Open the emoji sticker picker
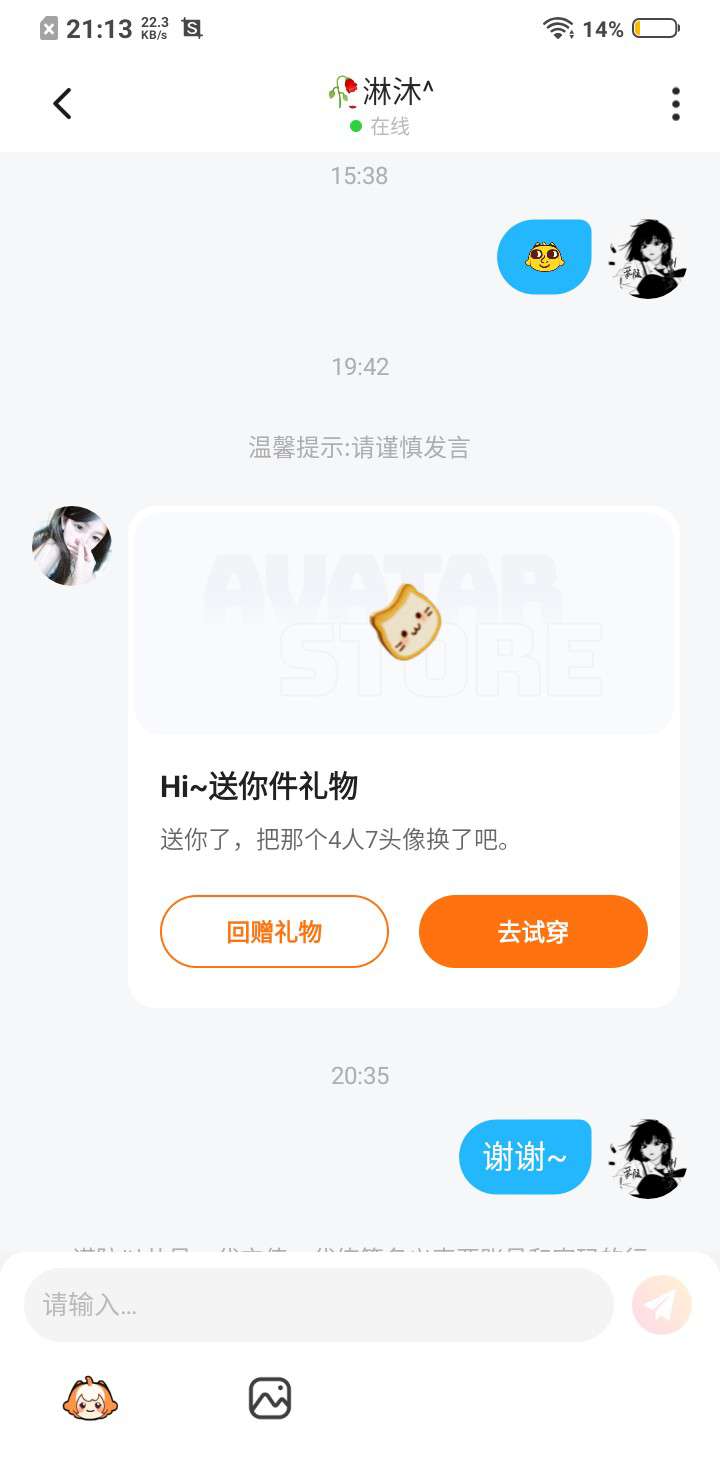 point(90,1398)
